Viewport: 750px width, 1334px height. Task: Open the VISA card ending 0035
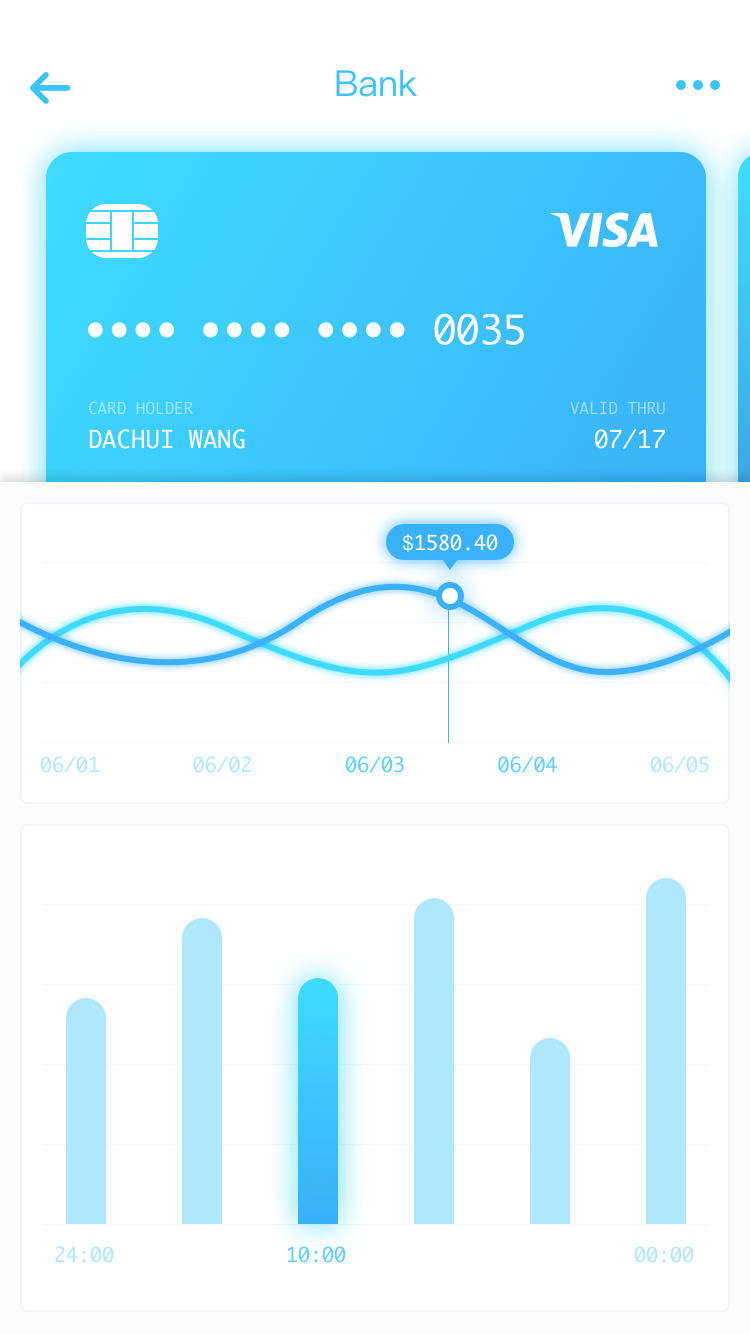[376, 317]
